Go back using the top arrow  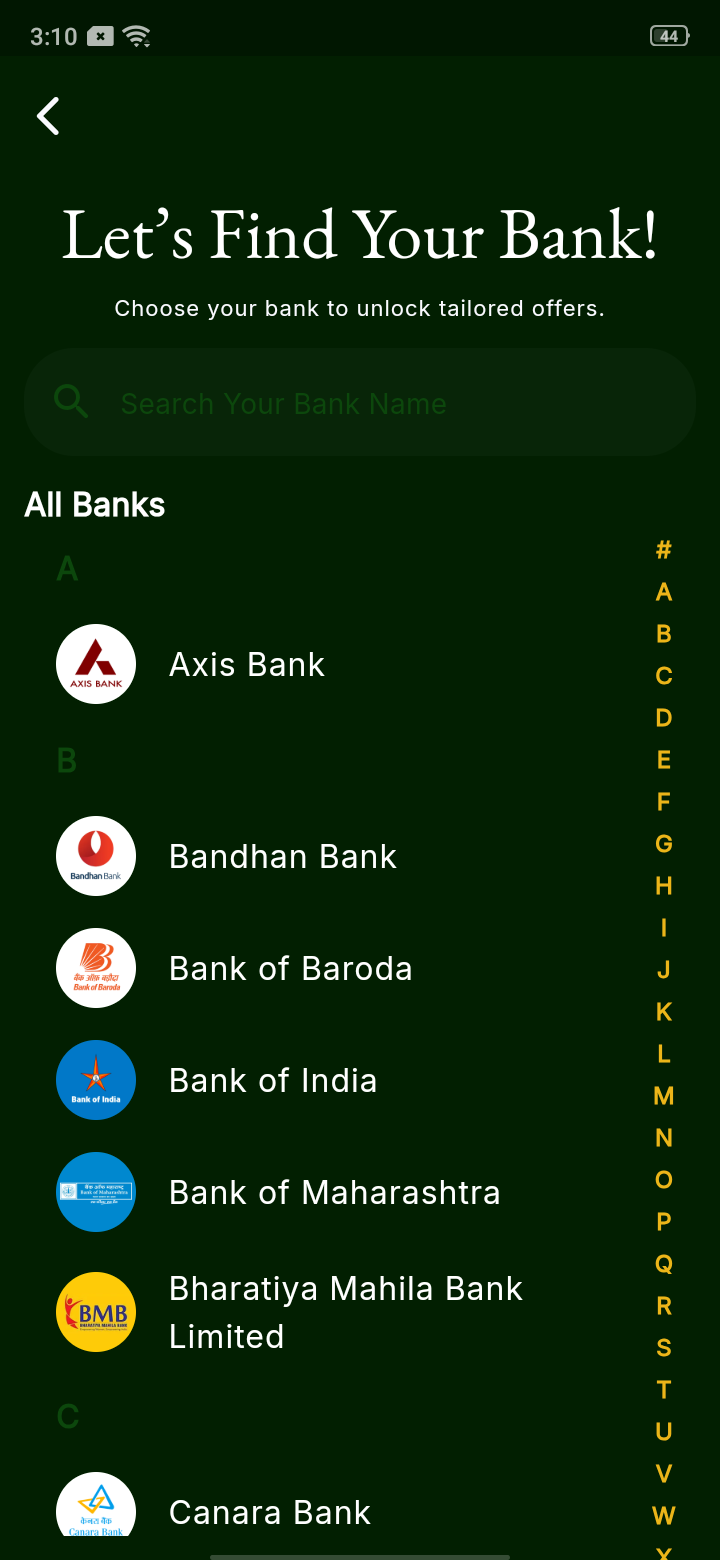48,116
